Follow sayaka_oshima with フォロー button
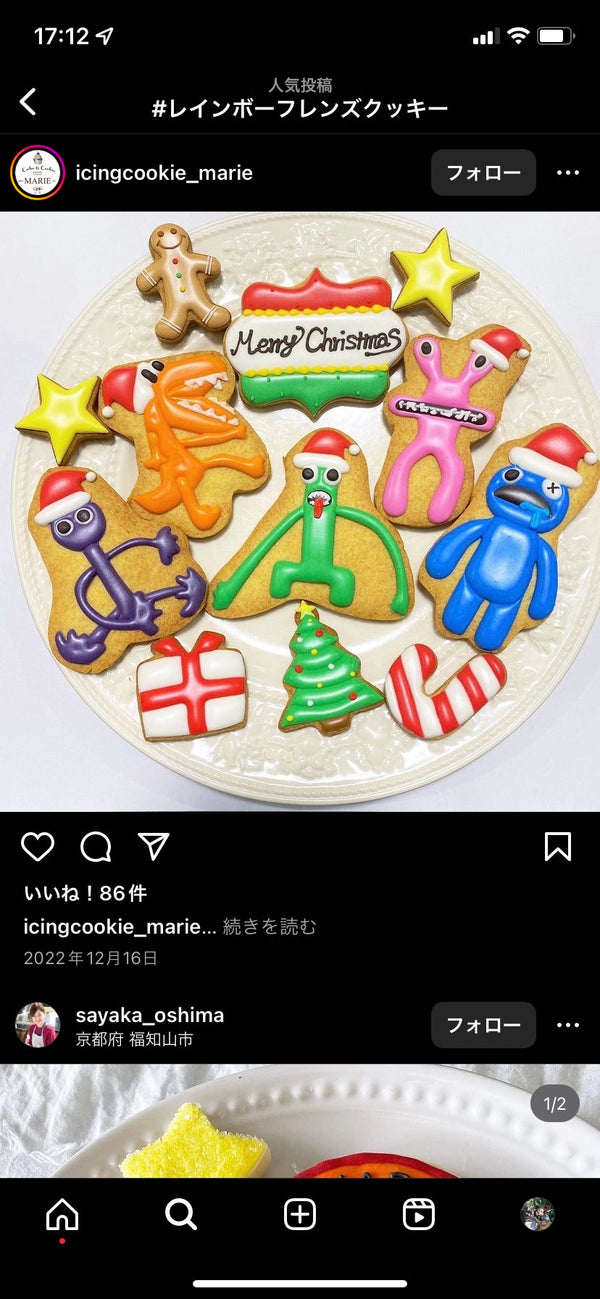This screenshot has width=600, height=1299. tap(483, 1025)
